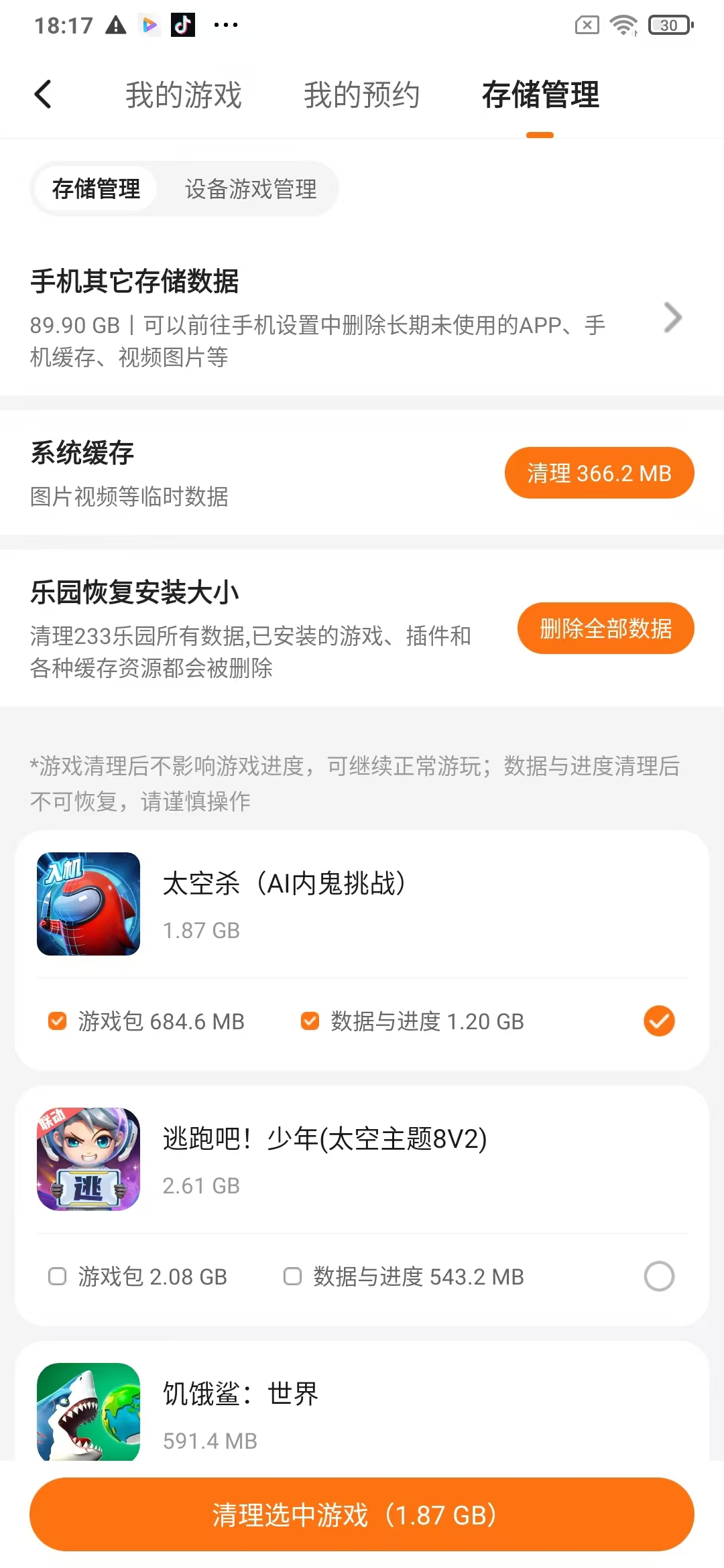Switch to the 我的预约 tab
This screenshot has width=724, height=1568.
click(361, 94)
